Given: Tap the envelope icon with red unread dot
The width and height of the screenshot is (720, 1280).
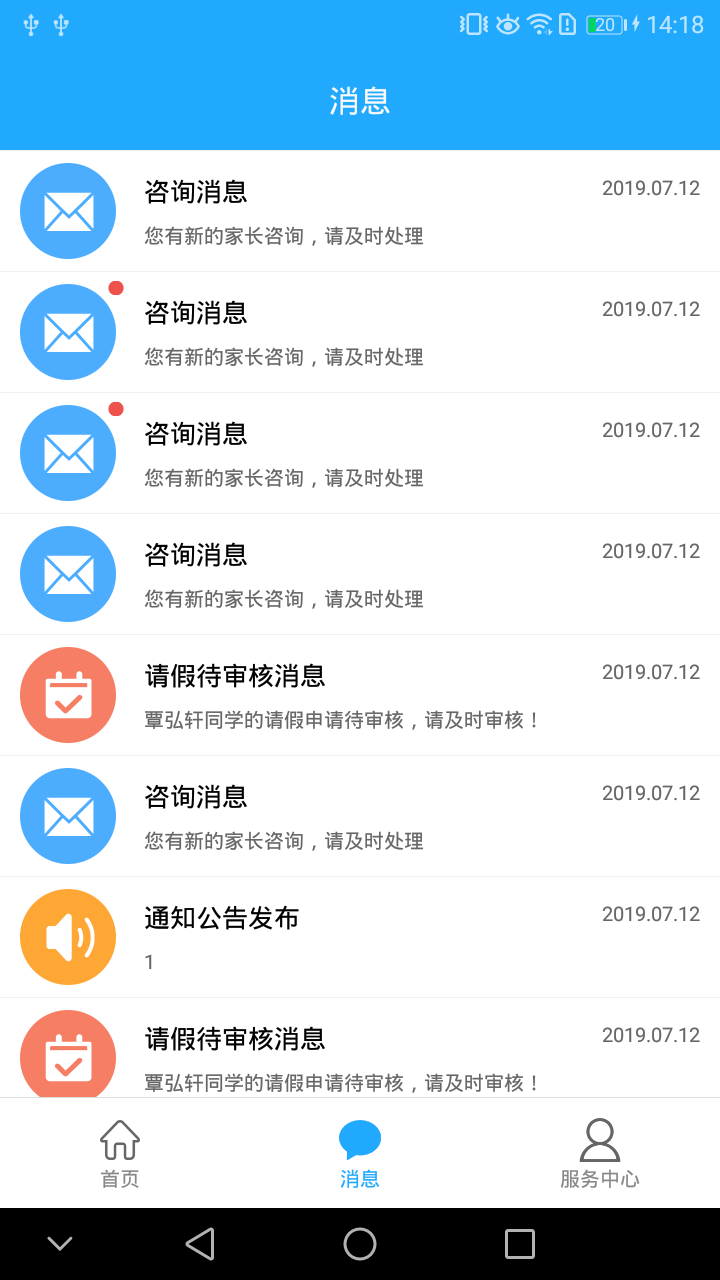Looking at the screenshot, I should pos(68,331).
